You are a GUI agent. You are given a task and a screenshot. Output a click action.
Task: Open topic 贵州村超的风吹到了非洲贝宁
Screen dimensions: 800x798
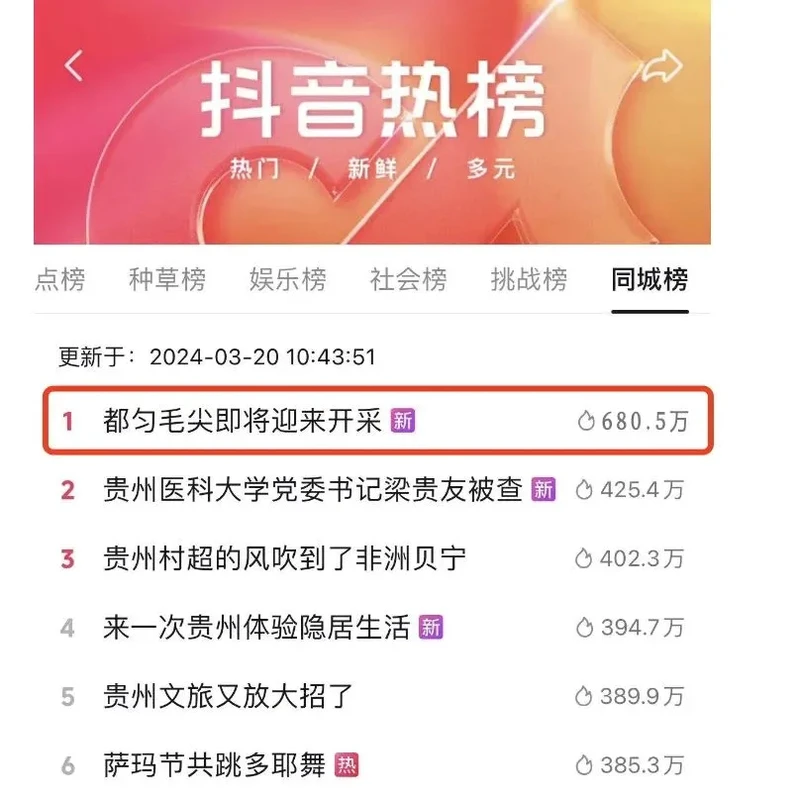[x=285, y=558]
